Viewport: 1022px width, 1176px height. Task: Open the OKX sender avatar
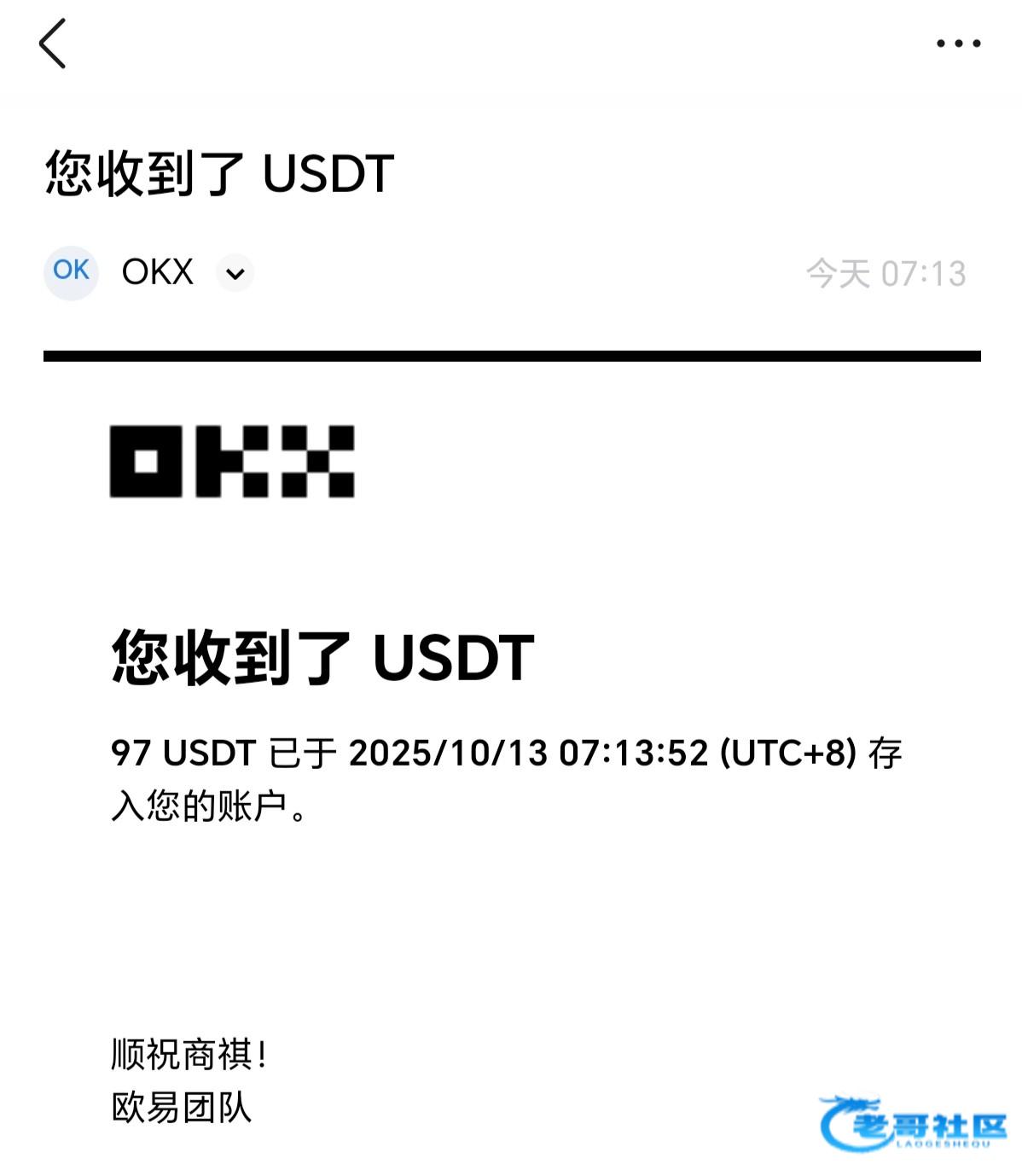pos(71,272)
